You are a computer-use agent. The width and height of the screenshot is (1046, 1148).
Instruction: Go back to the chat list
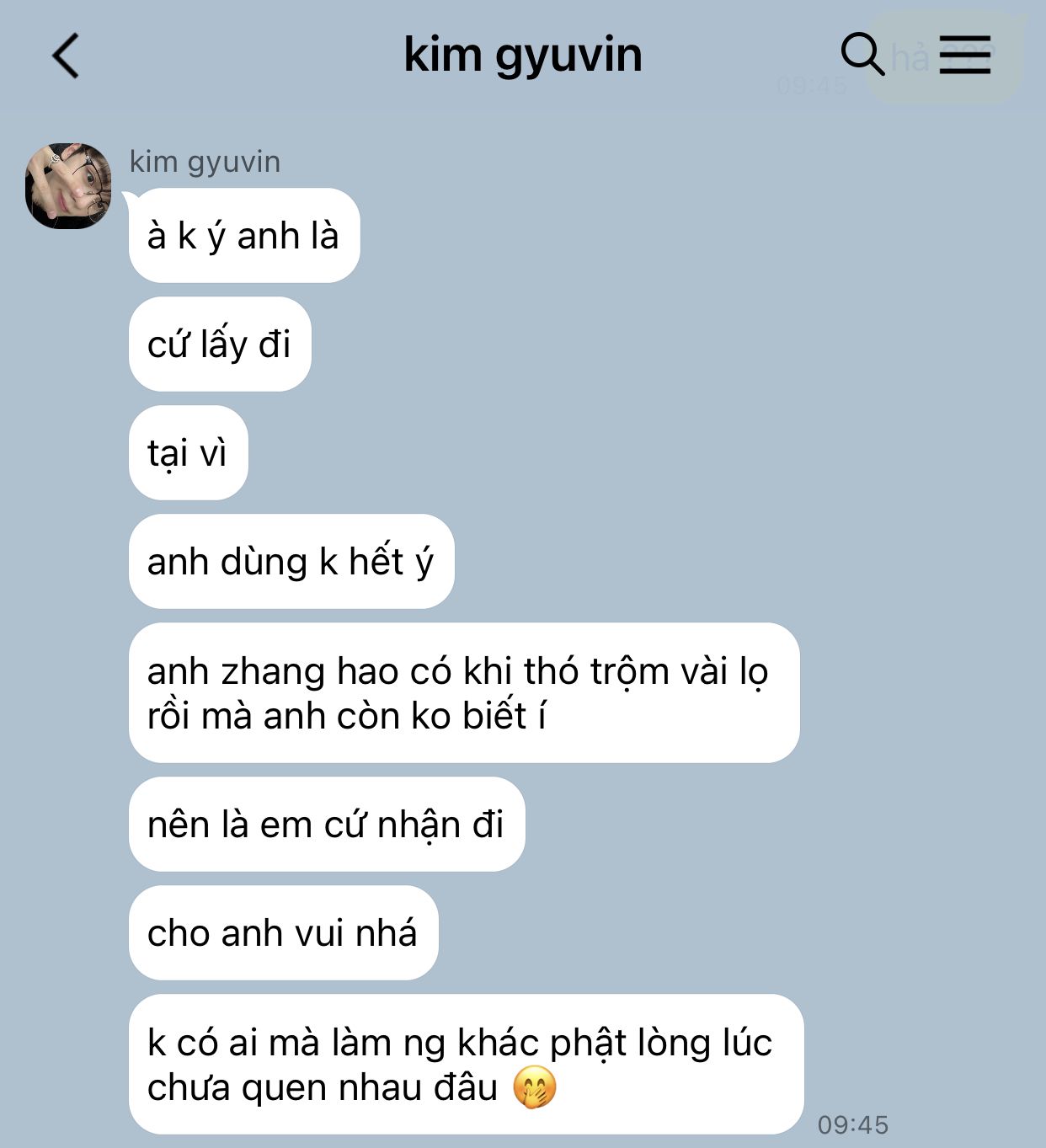[66, 56]
